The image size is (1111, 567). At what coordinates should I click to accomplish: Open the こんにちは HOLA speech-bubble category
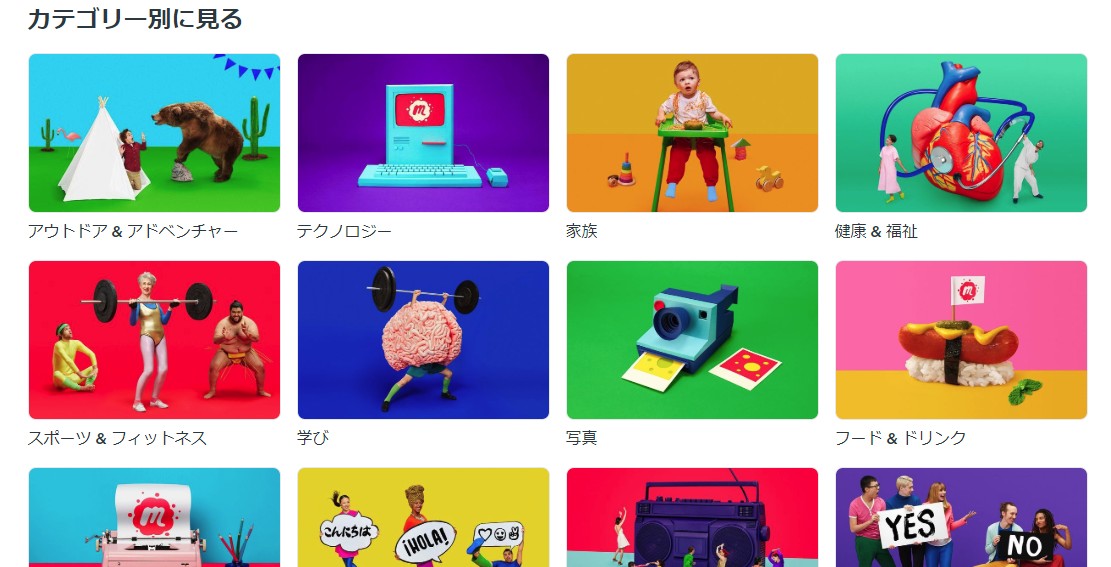click(x=423, y=518)
